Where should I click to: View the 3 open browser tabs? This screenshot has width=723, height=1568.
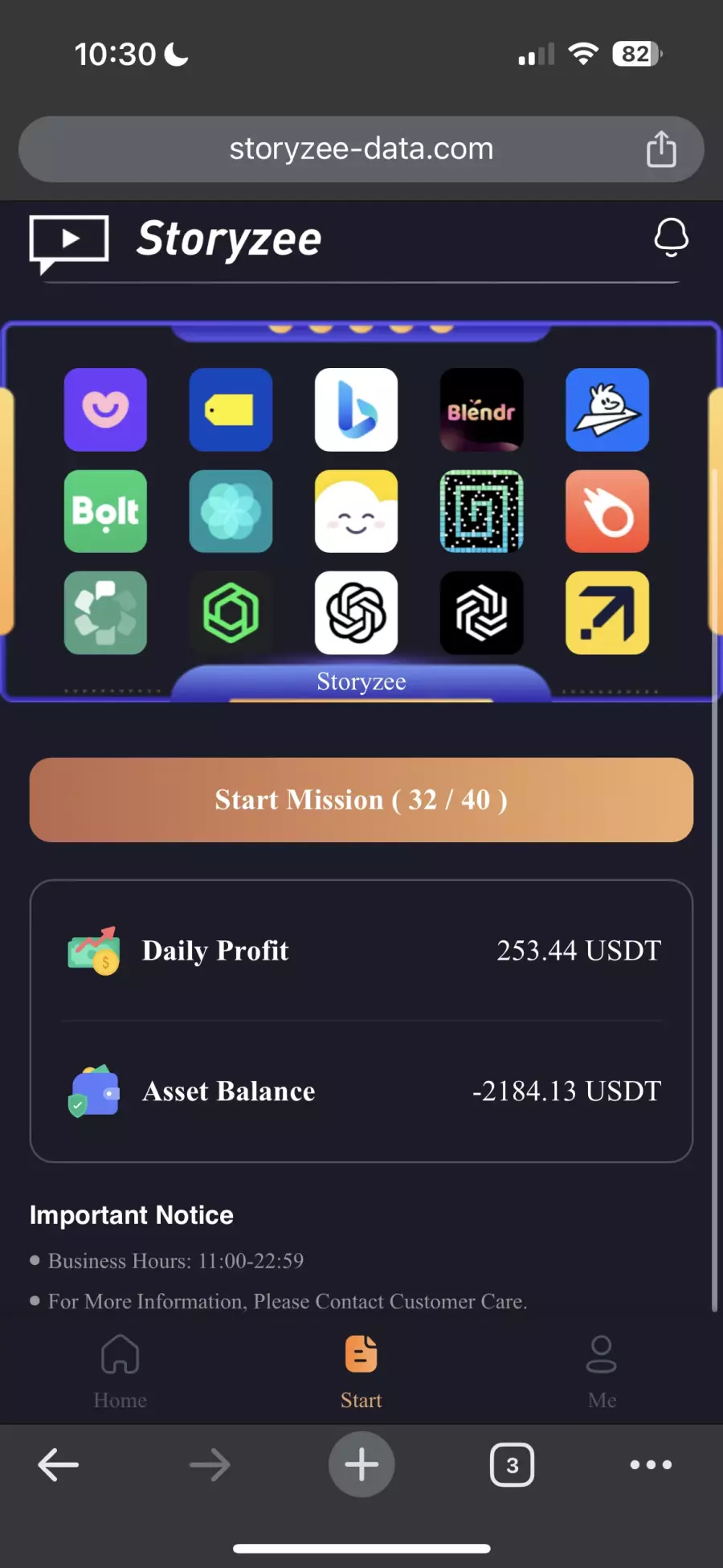512,1464
